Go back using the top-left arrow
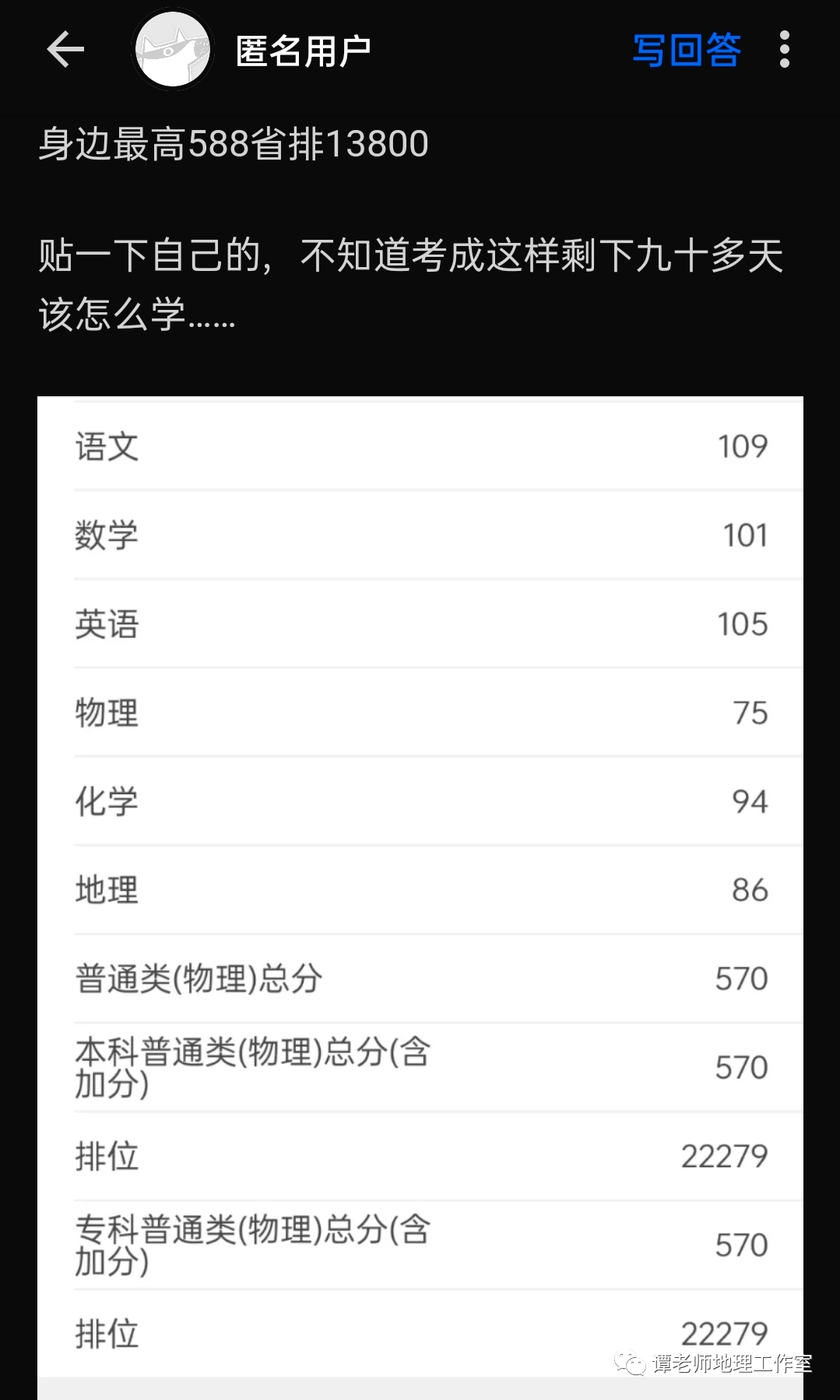Image resolution: width=840 pixels, height=1400 pixels. [x=65, y=50]
